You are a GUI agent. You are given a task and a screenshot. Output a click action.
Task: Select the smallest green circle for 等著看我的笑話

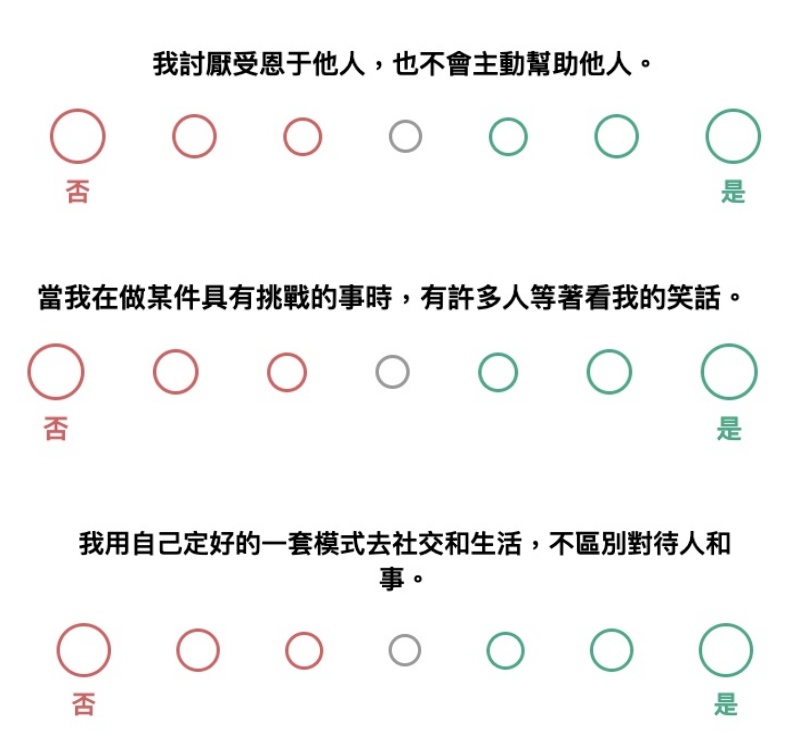tap(498, 372)
